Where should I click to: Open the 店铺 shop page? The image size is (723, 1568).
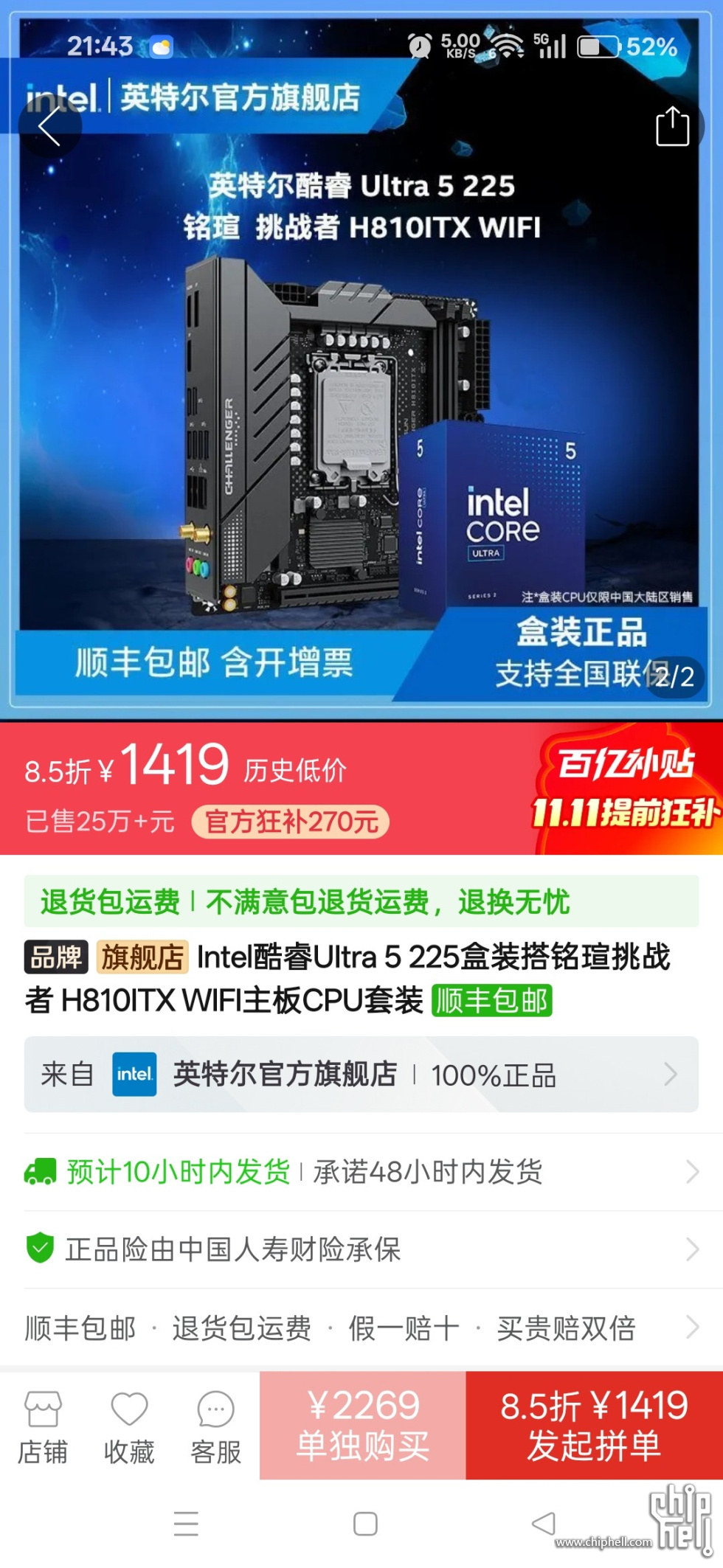point(43,1426)
